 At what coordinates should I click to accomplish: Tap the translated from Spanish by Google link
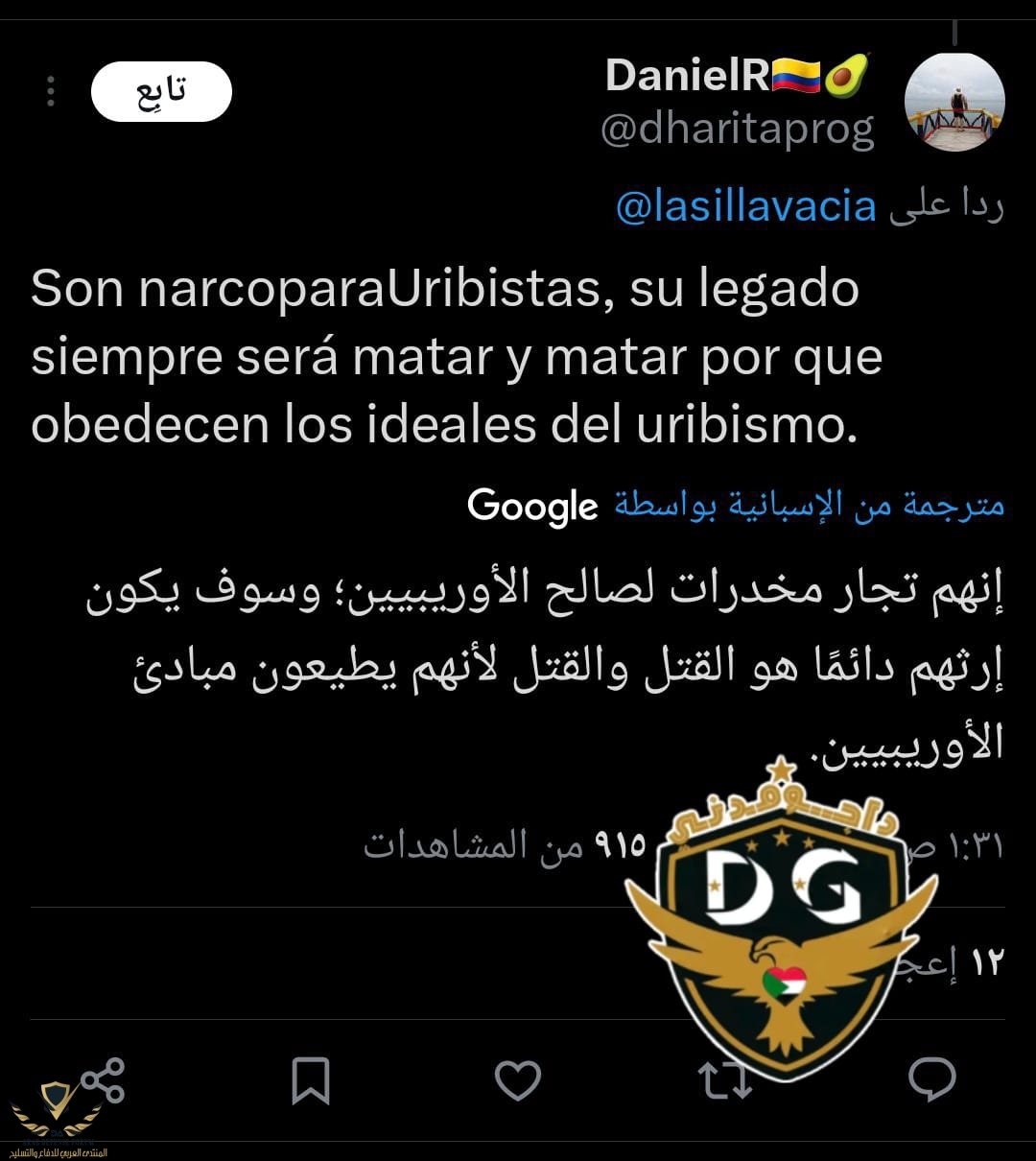click(x=735, y=505)
